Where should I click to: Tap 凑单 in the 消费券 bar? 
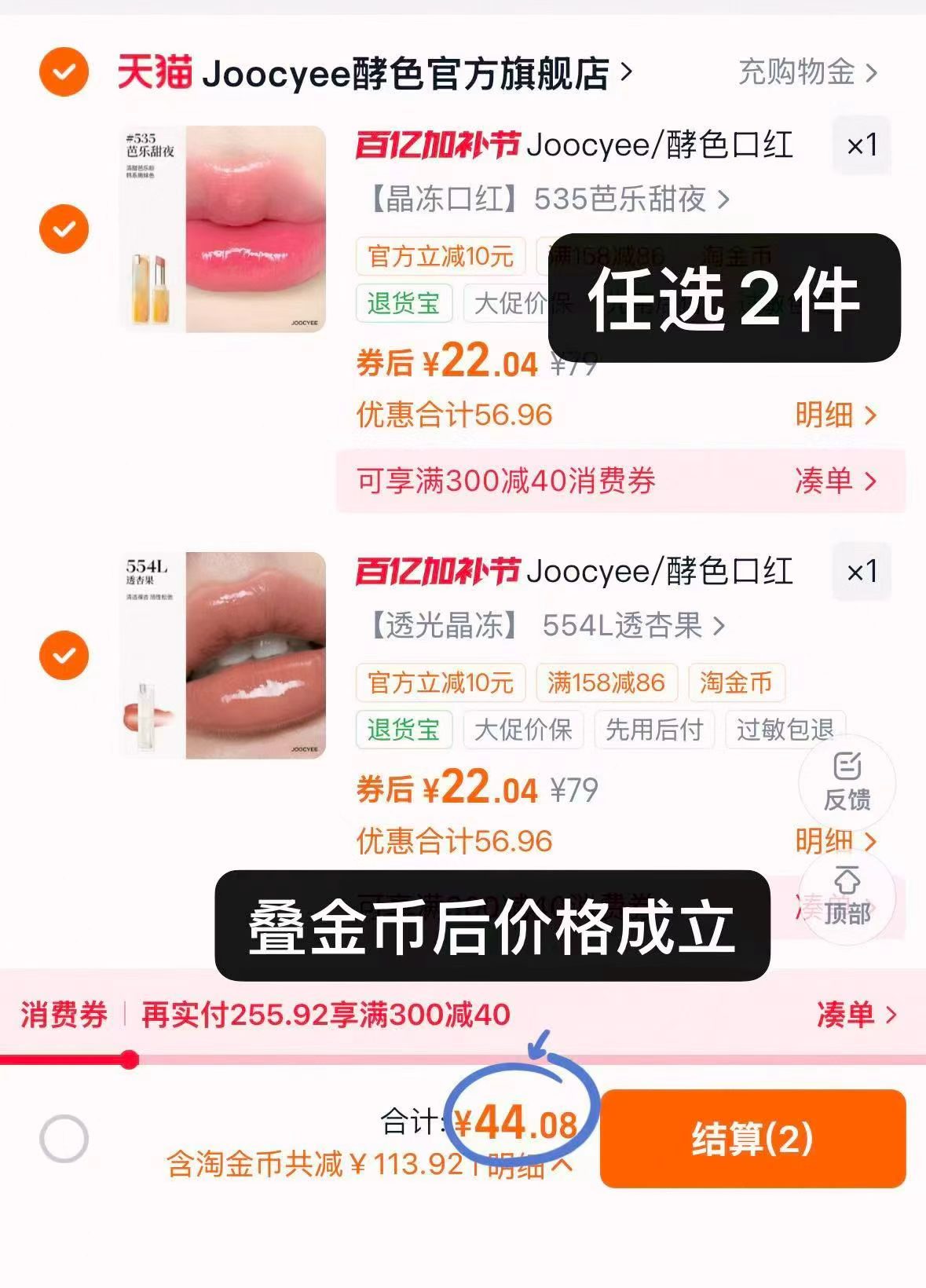pos(855,1015)
